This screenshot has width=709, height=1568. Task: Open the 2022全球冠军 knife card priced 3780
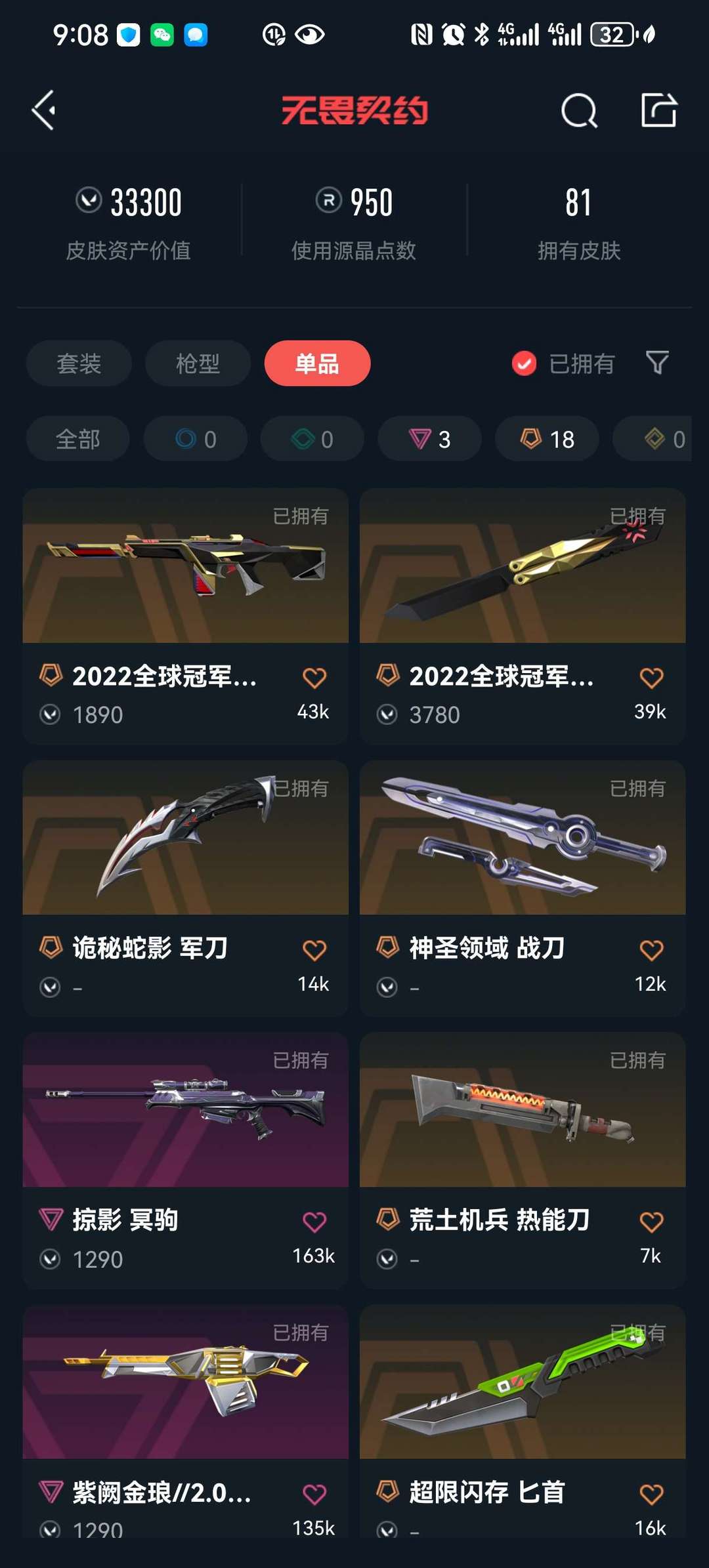click(523, 615)
